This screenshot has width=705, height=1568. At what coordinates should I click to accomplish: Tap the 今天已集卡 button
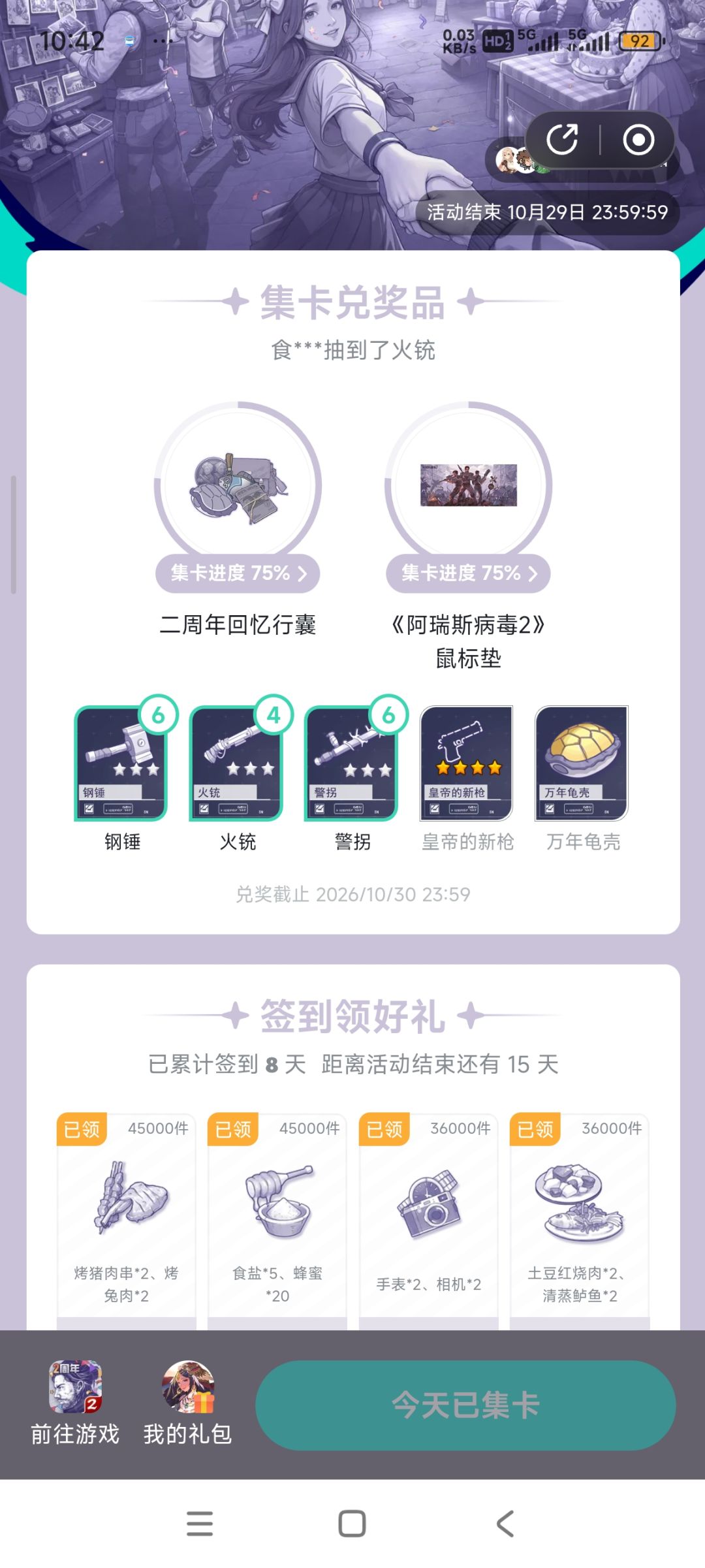(x=465, y=1405)
